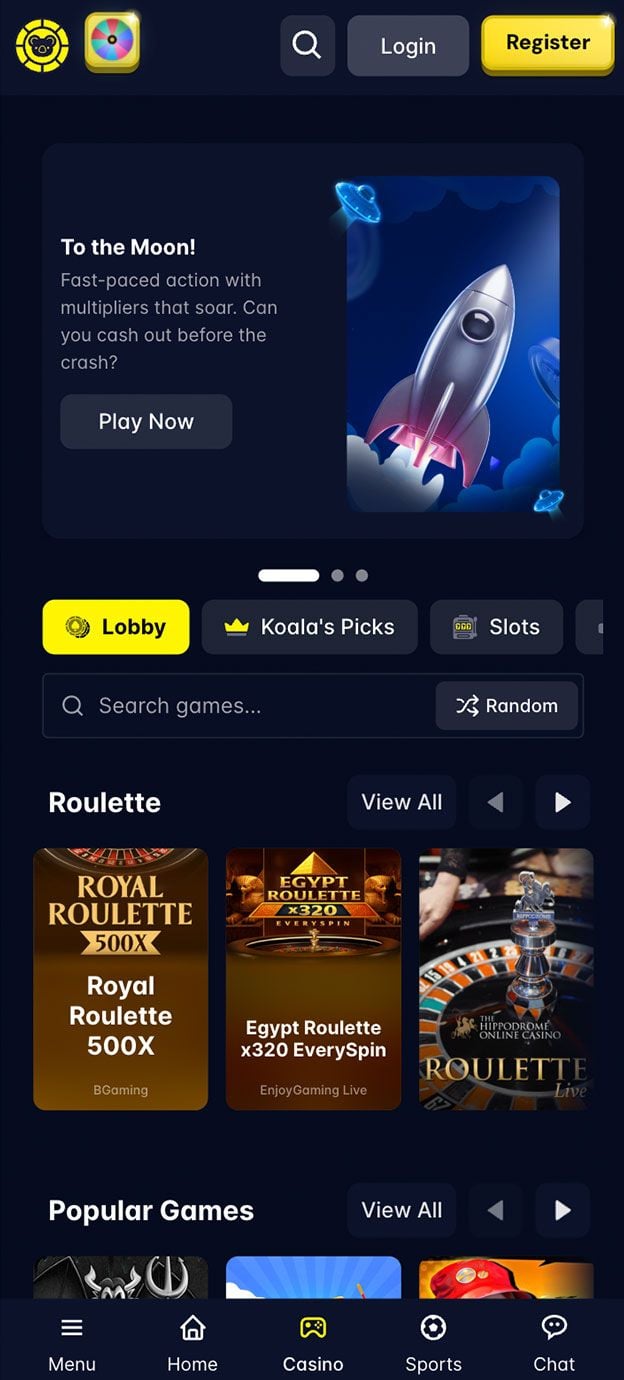Open the search magnifier icon in header

[x=307, y=45]
